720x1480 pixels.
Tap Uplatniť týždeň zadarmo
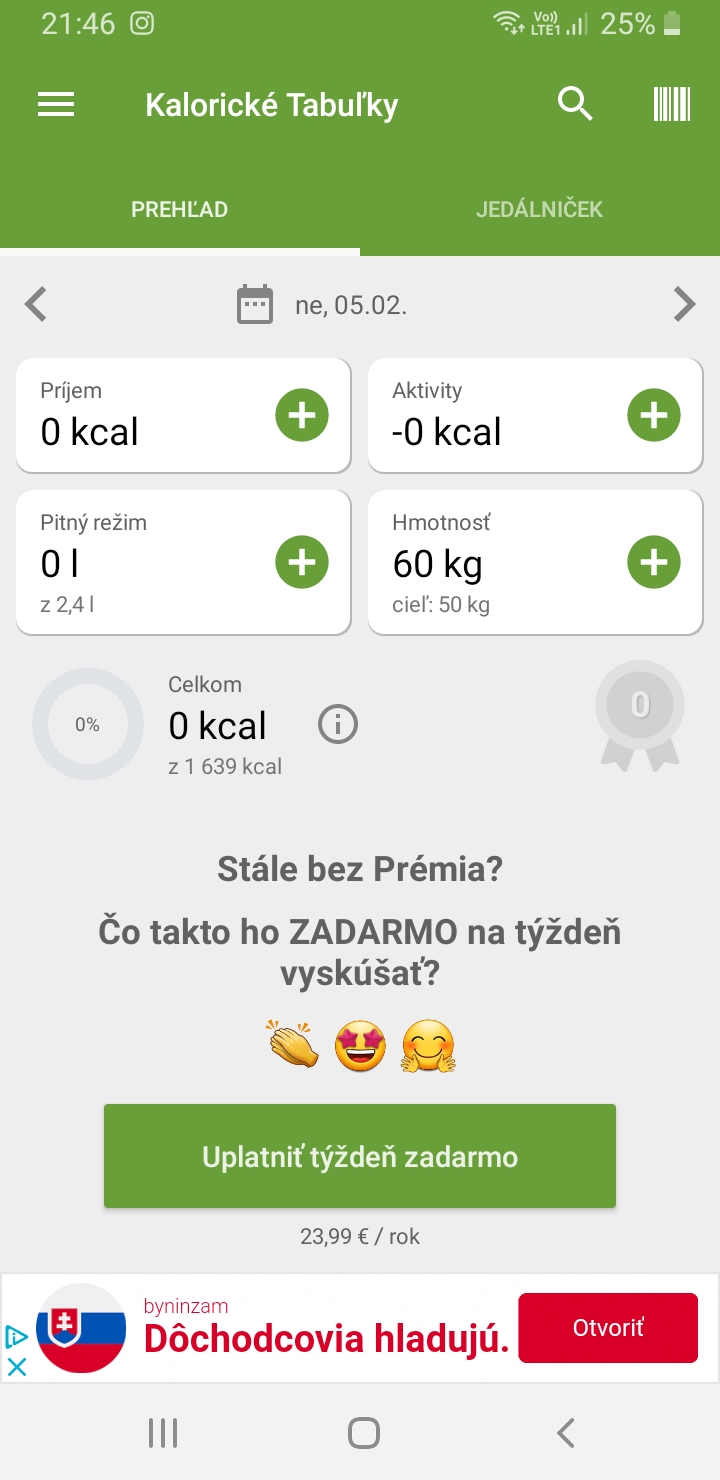(360, 1157)
